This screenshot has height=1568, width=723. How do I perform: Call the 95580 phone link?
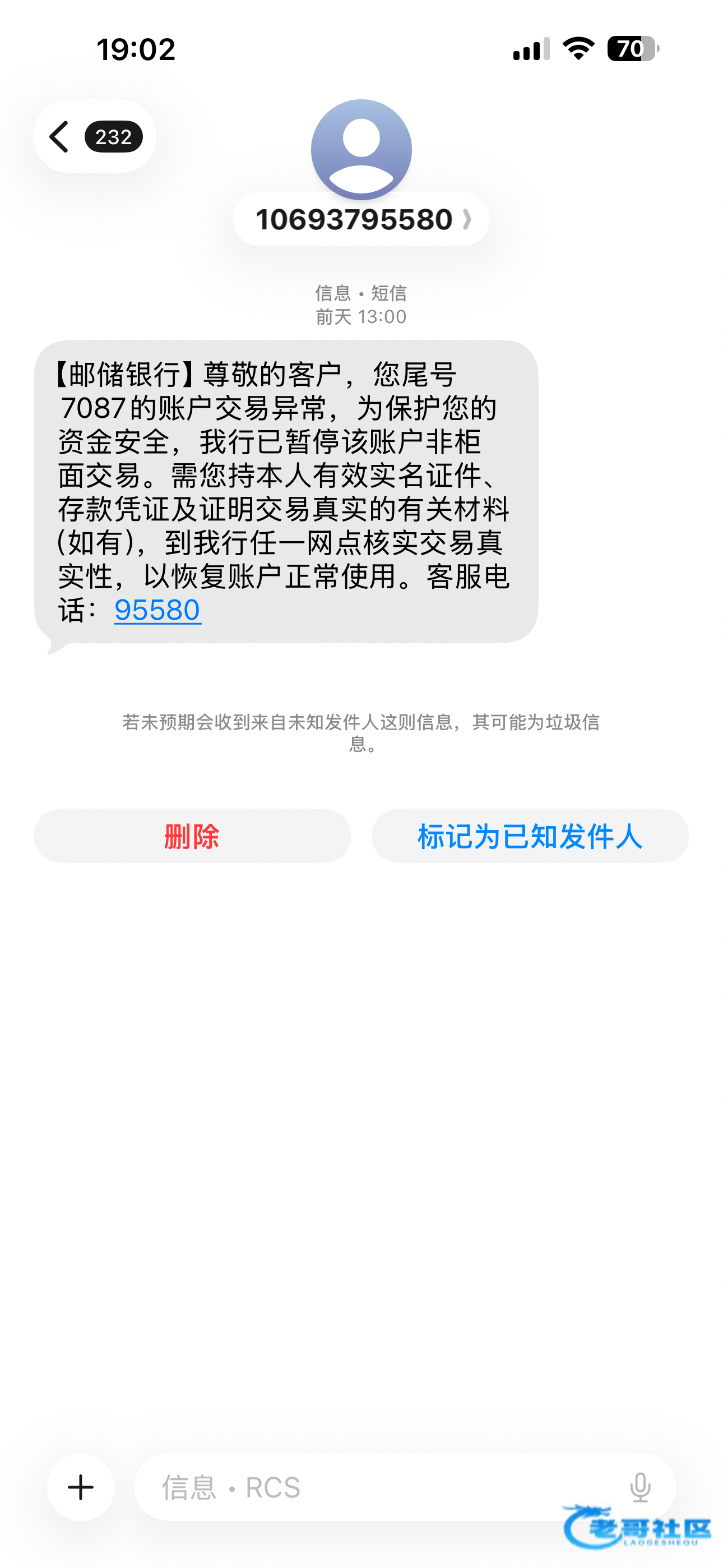[x=157, y=610]
